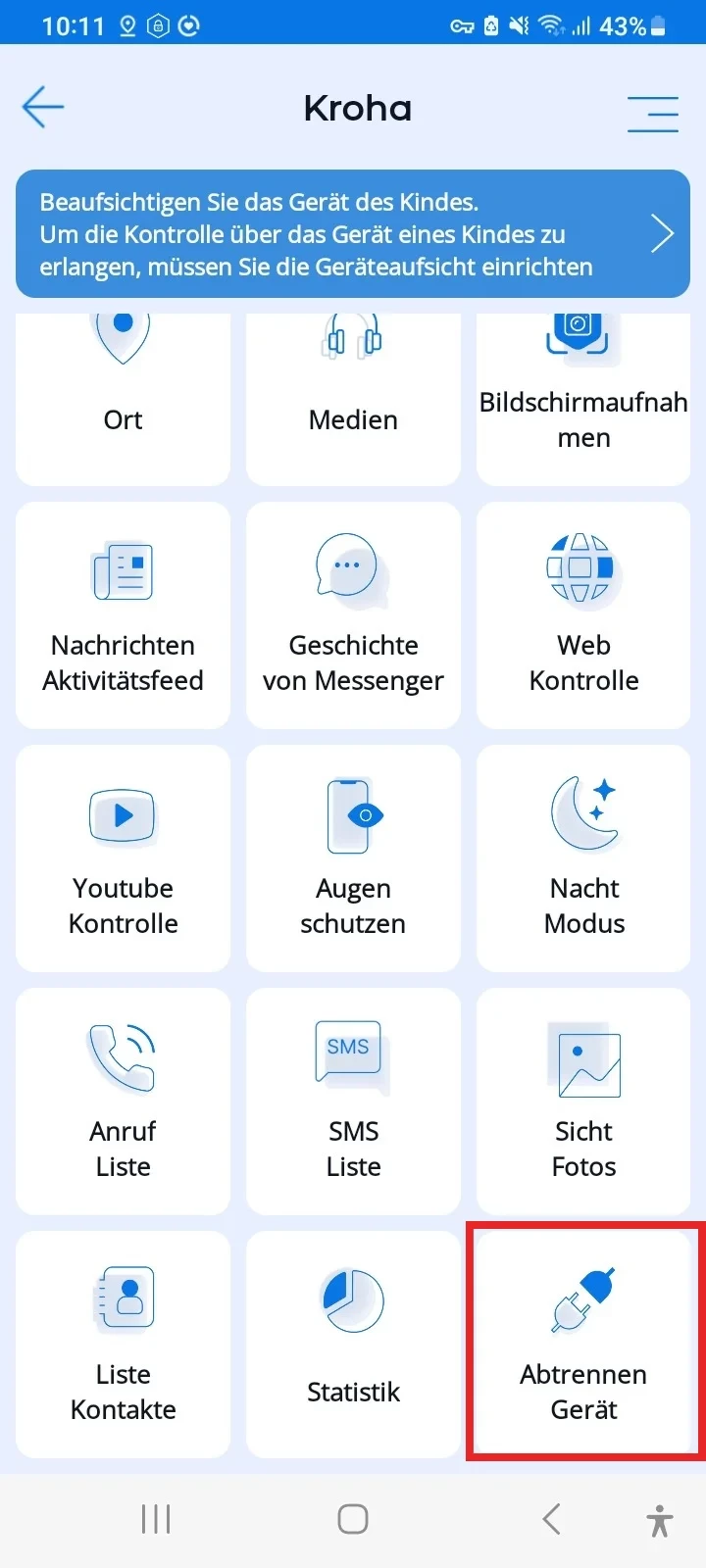Open the hamburger menu
Image resolution: width=706 pixels, height=1568 pixels.
tap(653, 114)
